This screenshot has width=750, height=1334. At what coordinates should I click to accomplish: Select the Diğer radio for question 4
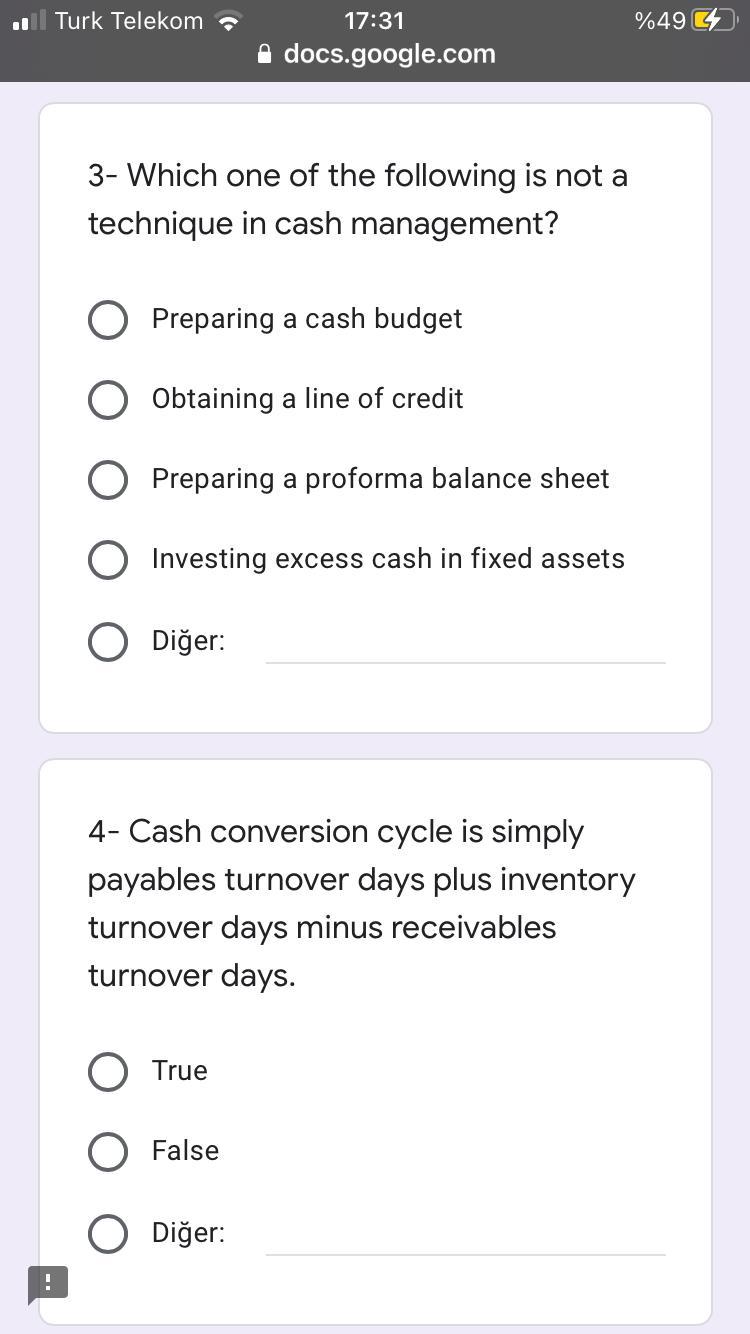pyautogui.click(x=108, y=1233)
